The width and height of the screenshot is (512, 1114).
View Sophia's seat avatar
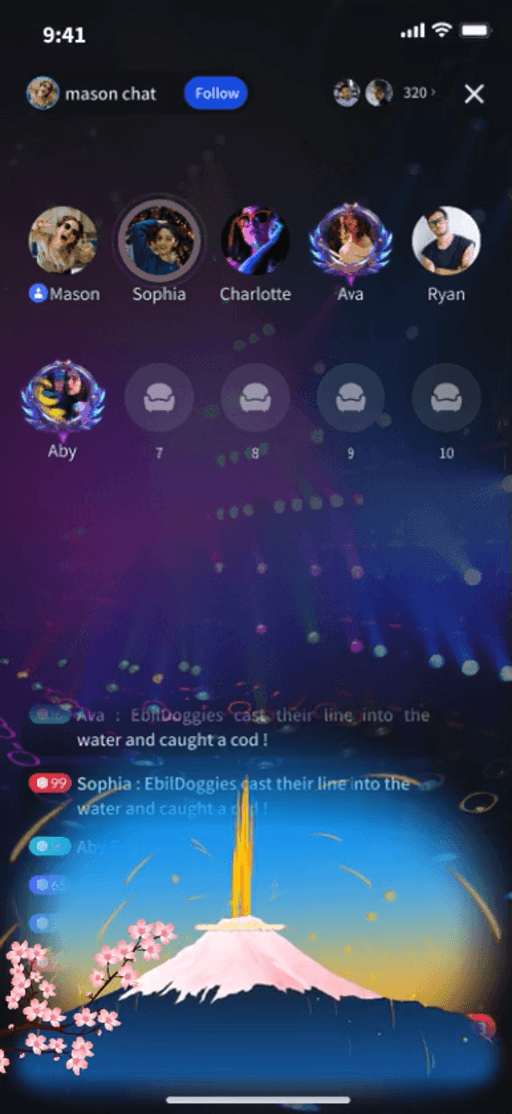pos(159,240)
